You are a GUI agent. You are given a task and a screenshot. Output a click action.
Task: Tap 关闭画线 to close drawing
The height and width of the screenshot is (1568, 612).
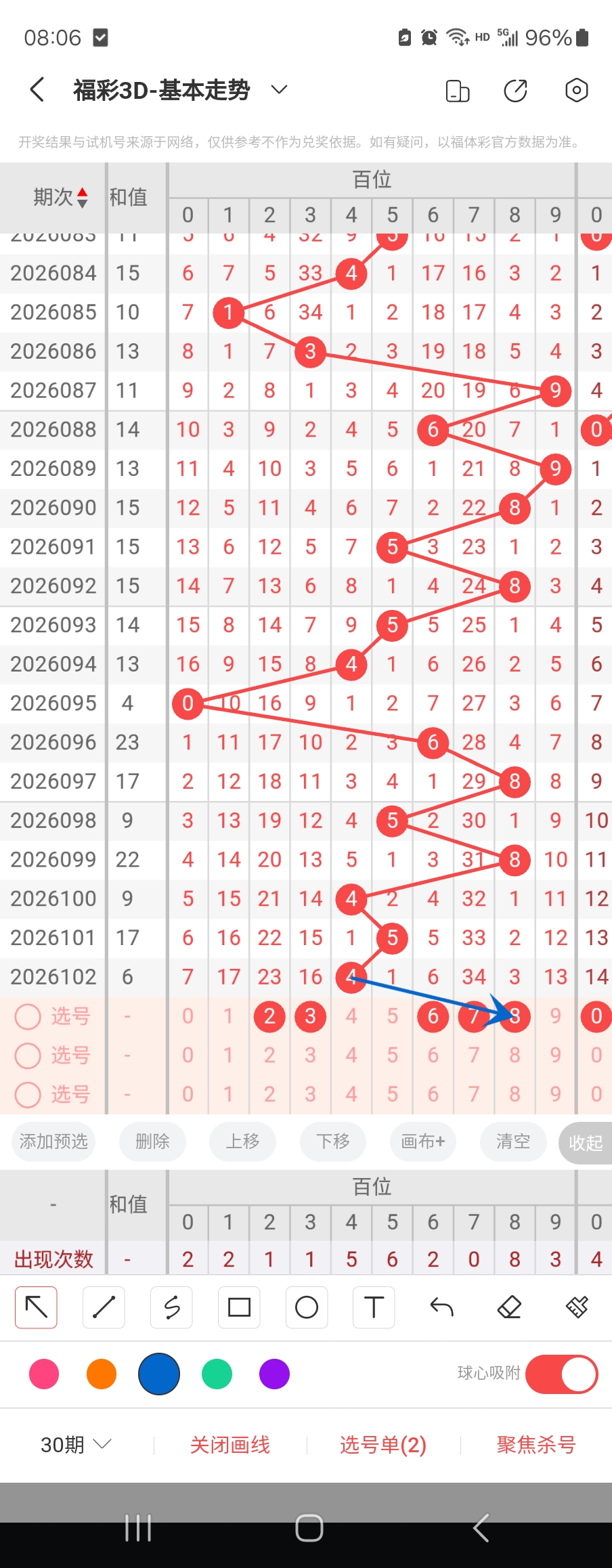click(230, 1445)
